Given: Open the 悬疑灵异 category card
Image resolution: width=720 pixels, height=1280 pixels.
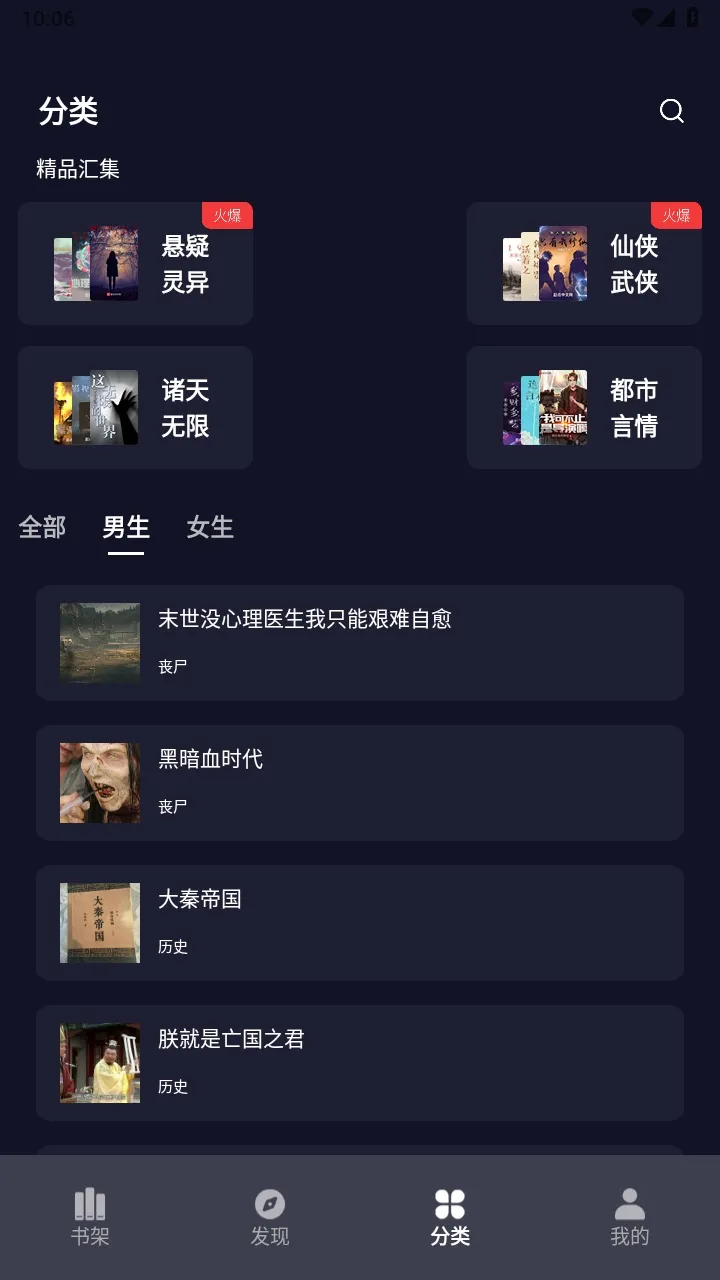Looking at the screenshot, I should 135,264.
